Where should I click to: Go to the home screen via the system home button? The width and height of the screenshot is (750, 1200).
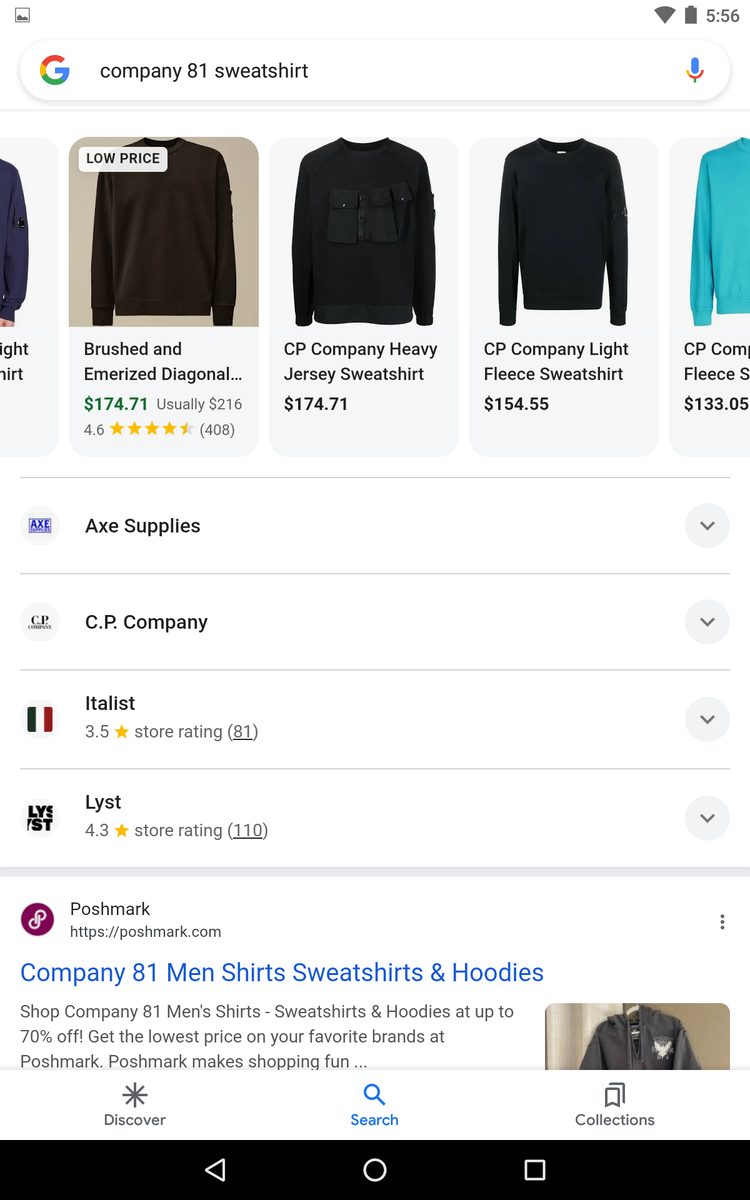[x=375, y=1170]
